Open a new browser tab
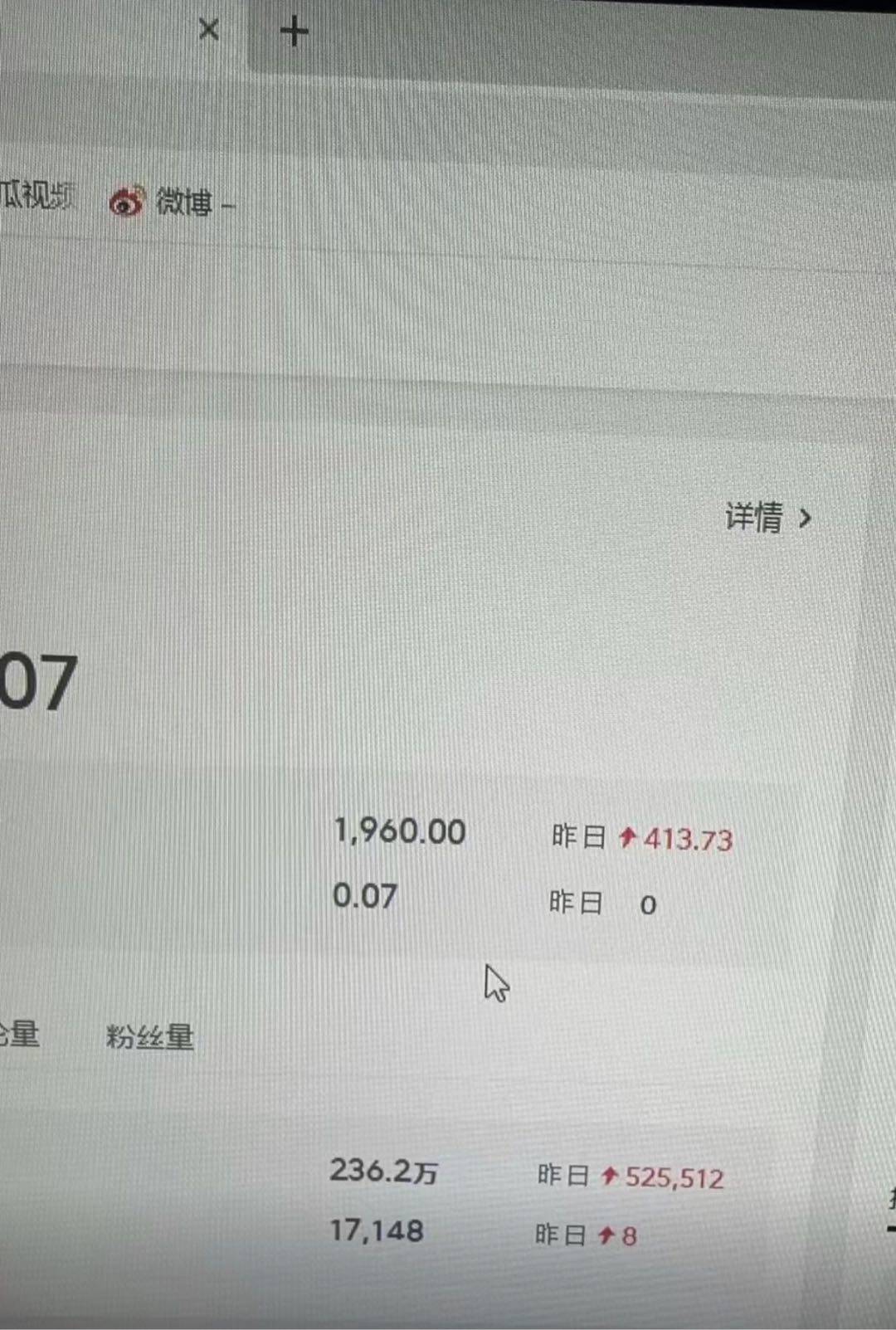This screenshot has width=896, height=1330. (x=295, y=33)
